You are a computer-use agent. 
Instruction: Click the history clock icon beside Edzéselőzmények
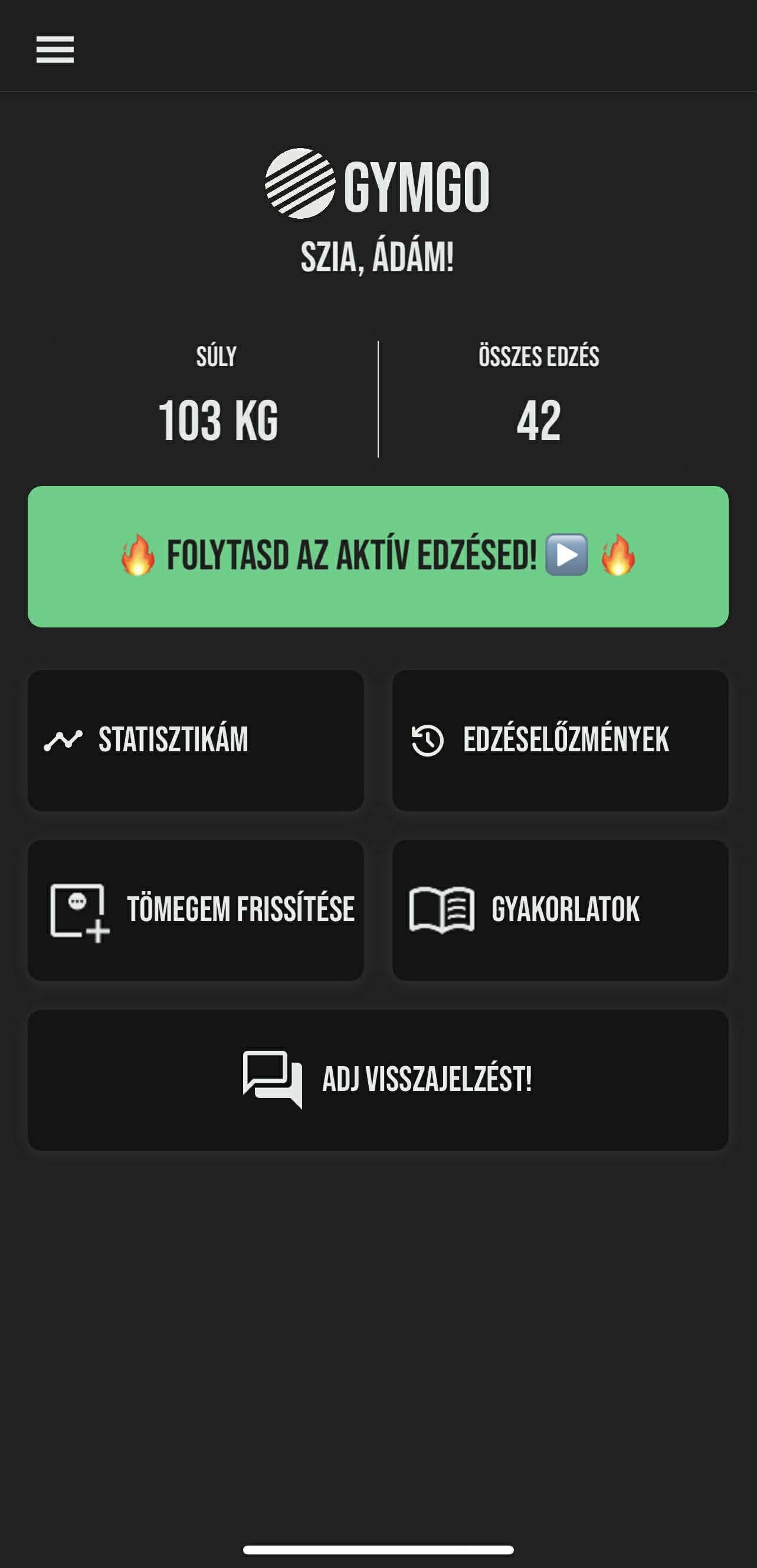(x=427, y=739)
